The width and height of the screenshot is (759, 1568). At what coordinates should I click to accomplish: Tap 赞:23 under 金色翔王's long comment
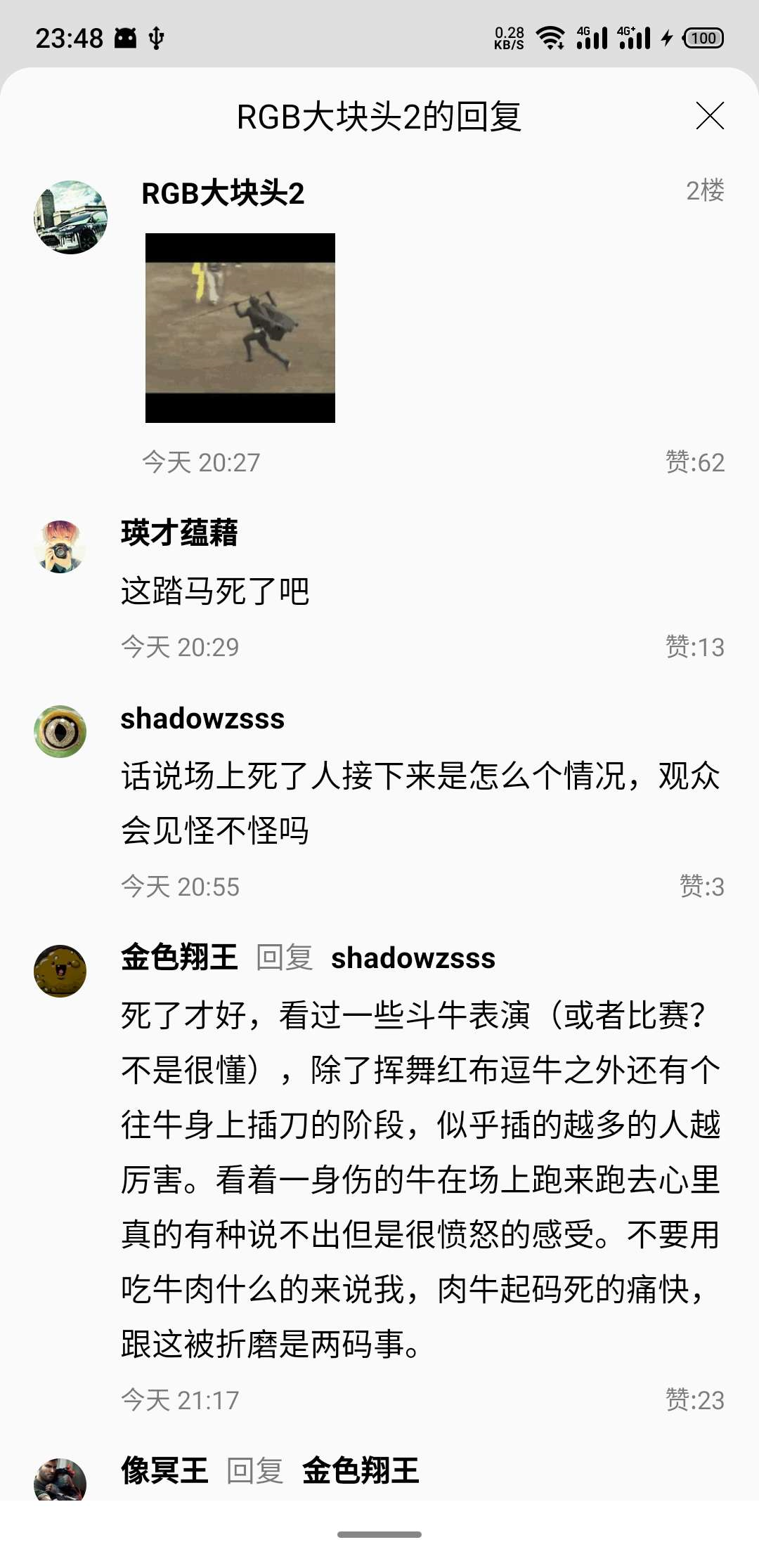pos(696,1400)
